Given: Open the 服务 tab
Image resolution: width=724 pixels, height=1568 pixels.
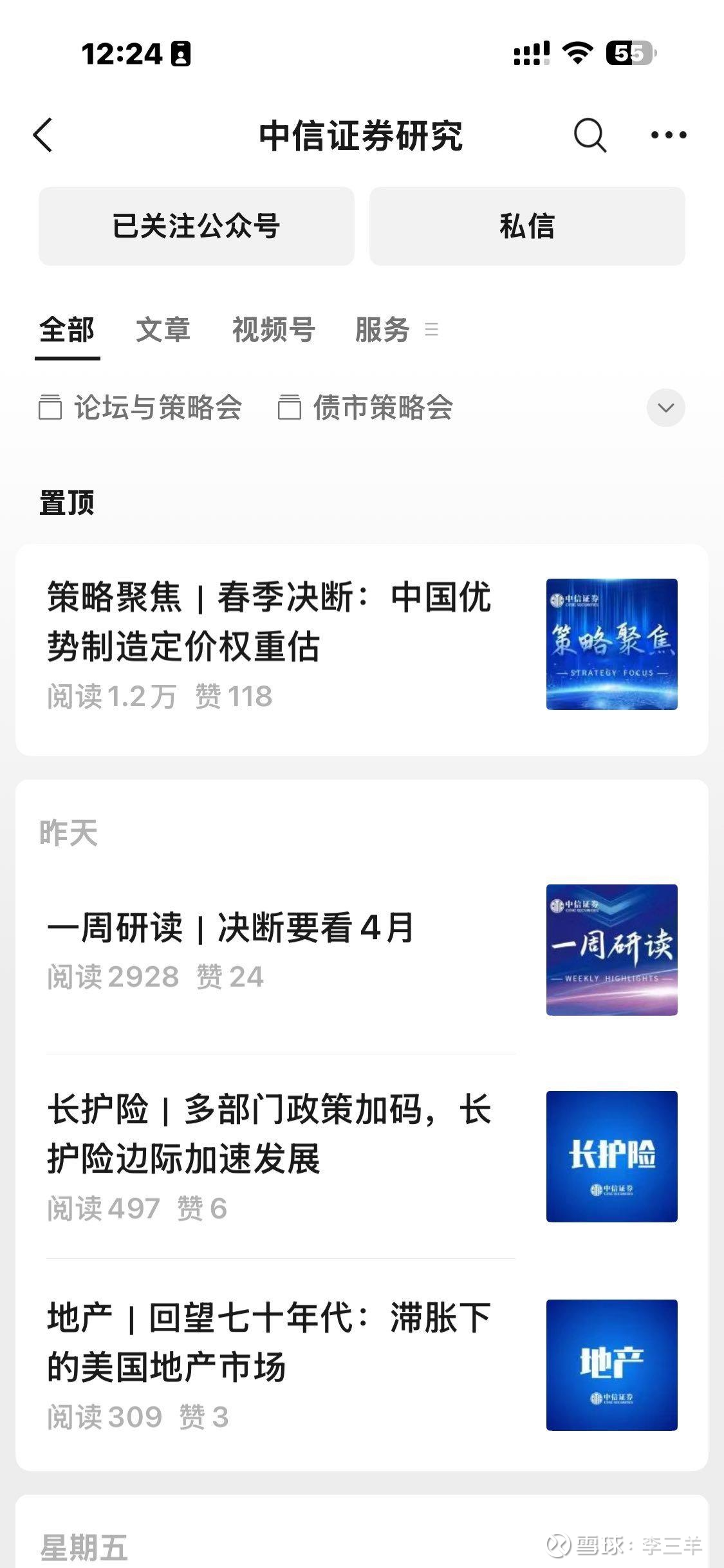Looking at the screenshot, I should click(x=384, y=330).
